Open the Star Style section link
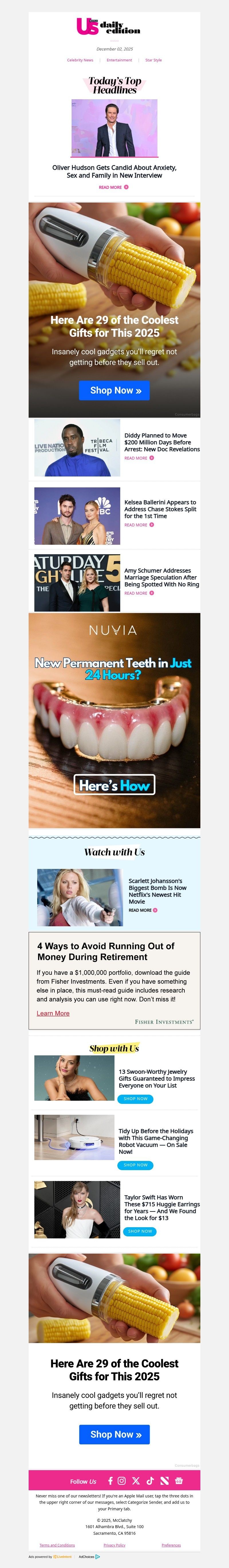The width and height of the screenshot is (229, 1568). tap(153, 60)
